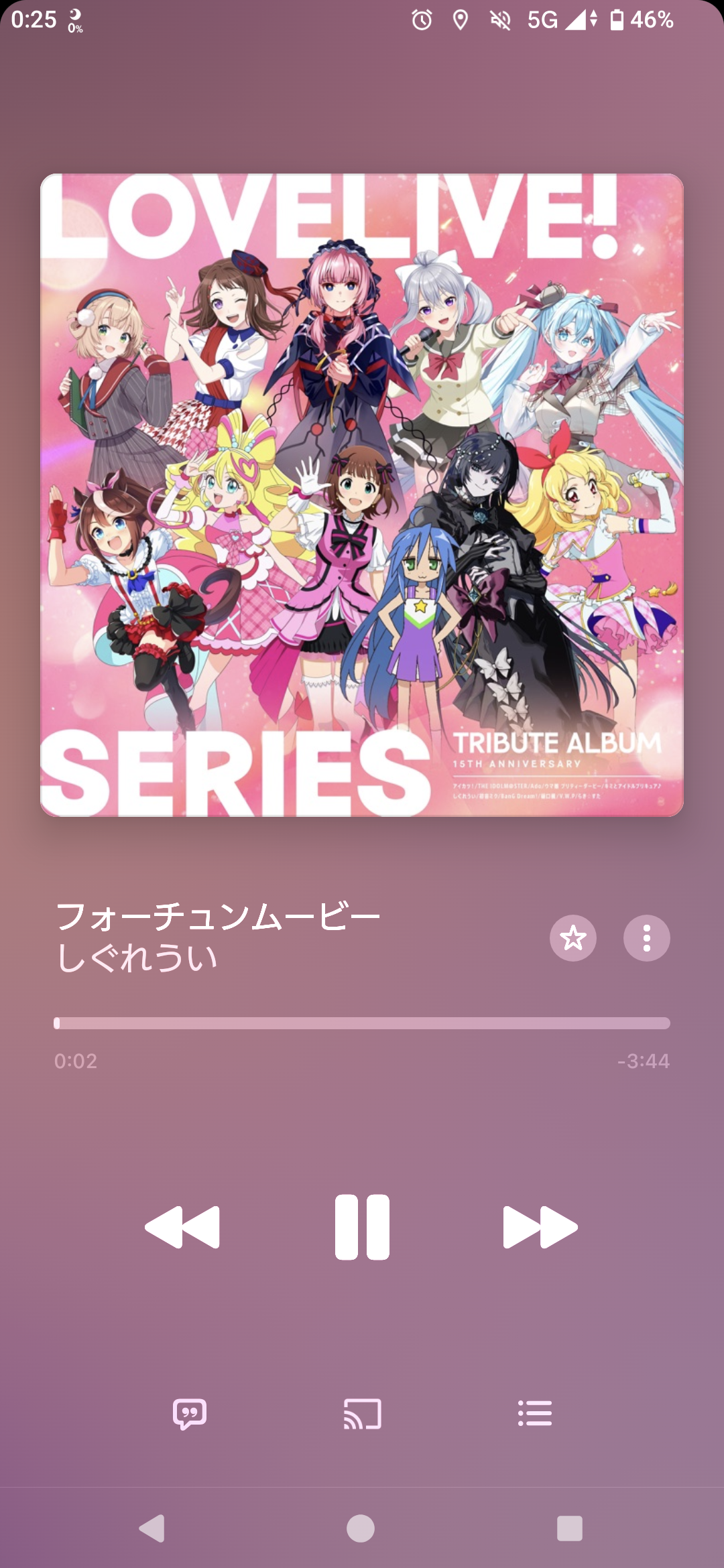Open the playing next queue list
Screen dimensions: 724x1568
534,1414
